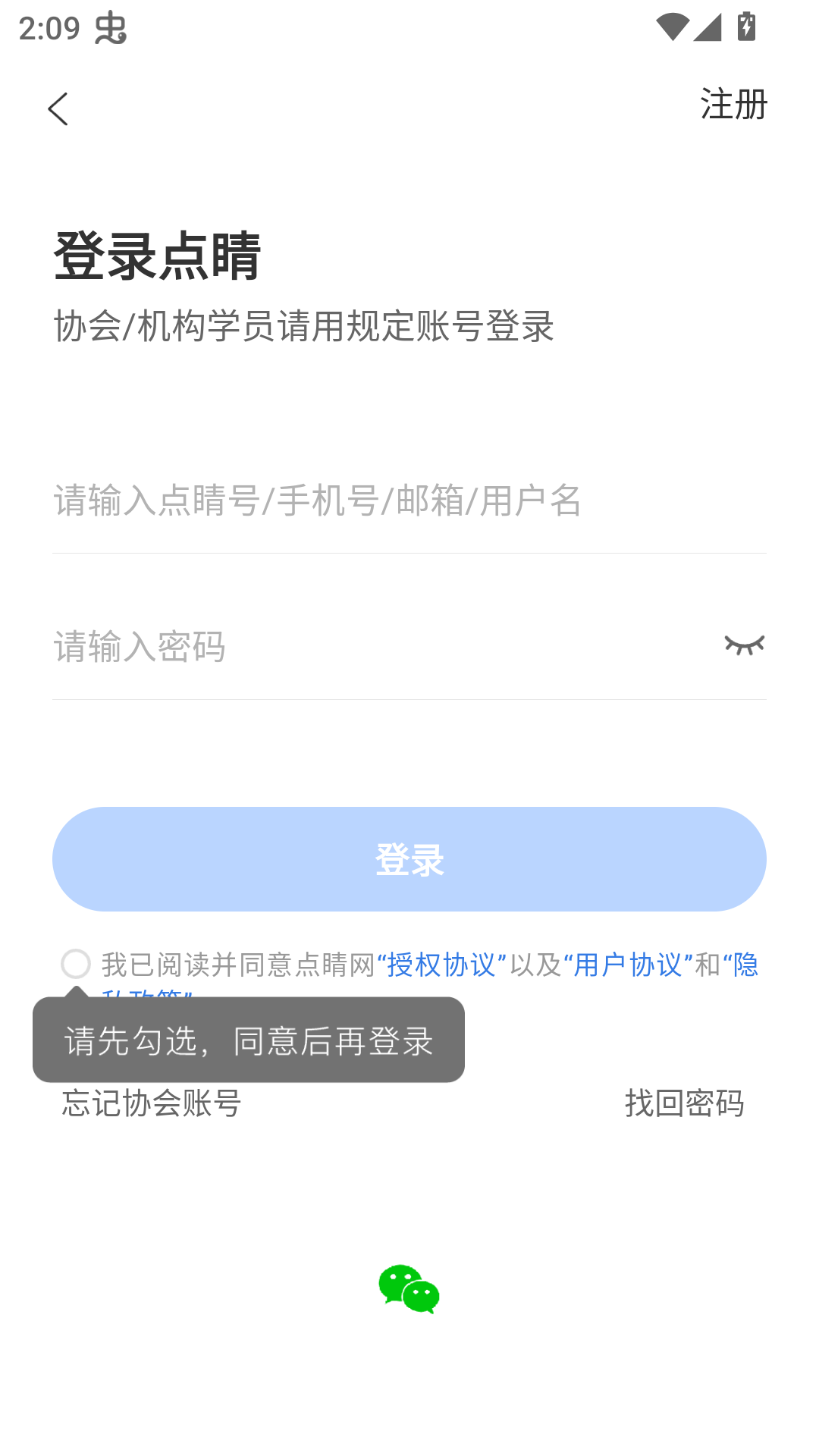819x1456 pixels.
Task: Tap the 登录点睛 title heading
Action: (x=158, y=256)
